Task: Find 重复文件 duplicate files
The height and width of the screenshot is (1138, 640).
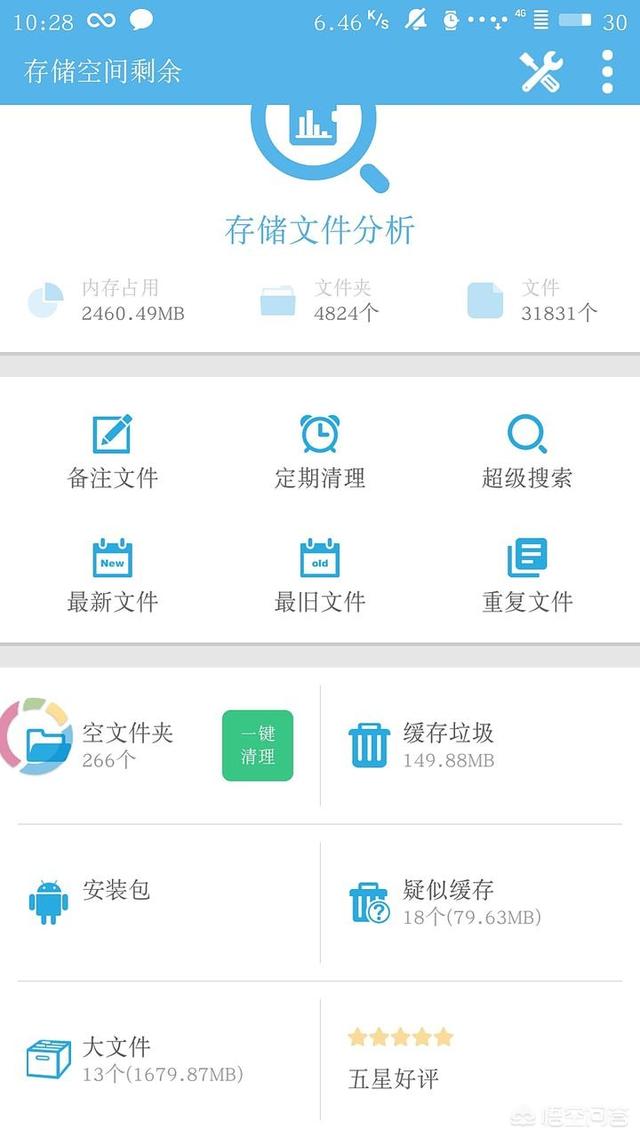Action: click(x=527, y=576)
